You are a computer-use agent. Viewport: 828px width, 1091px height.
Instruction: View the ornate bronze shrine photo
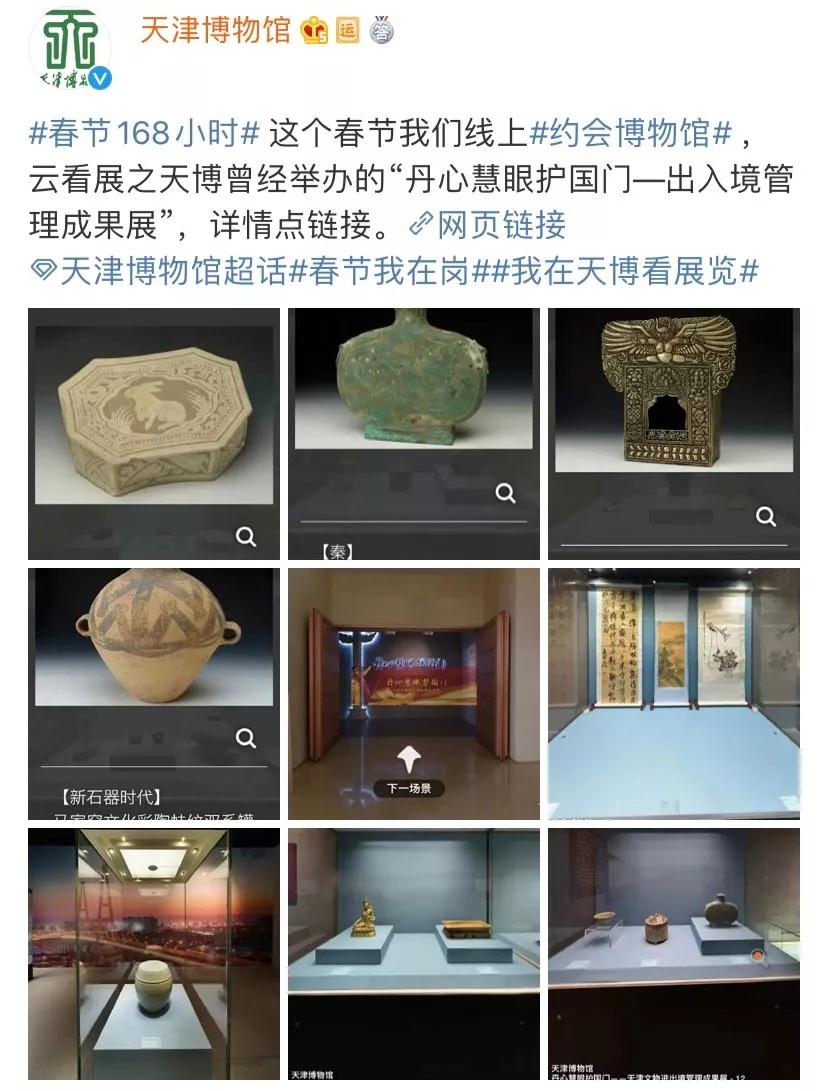(x=673, y=433)
